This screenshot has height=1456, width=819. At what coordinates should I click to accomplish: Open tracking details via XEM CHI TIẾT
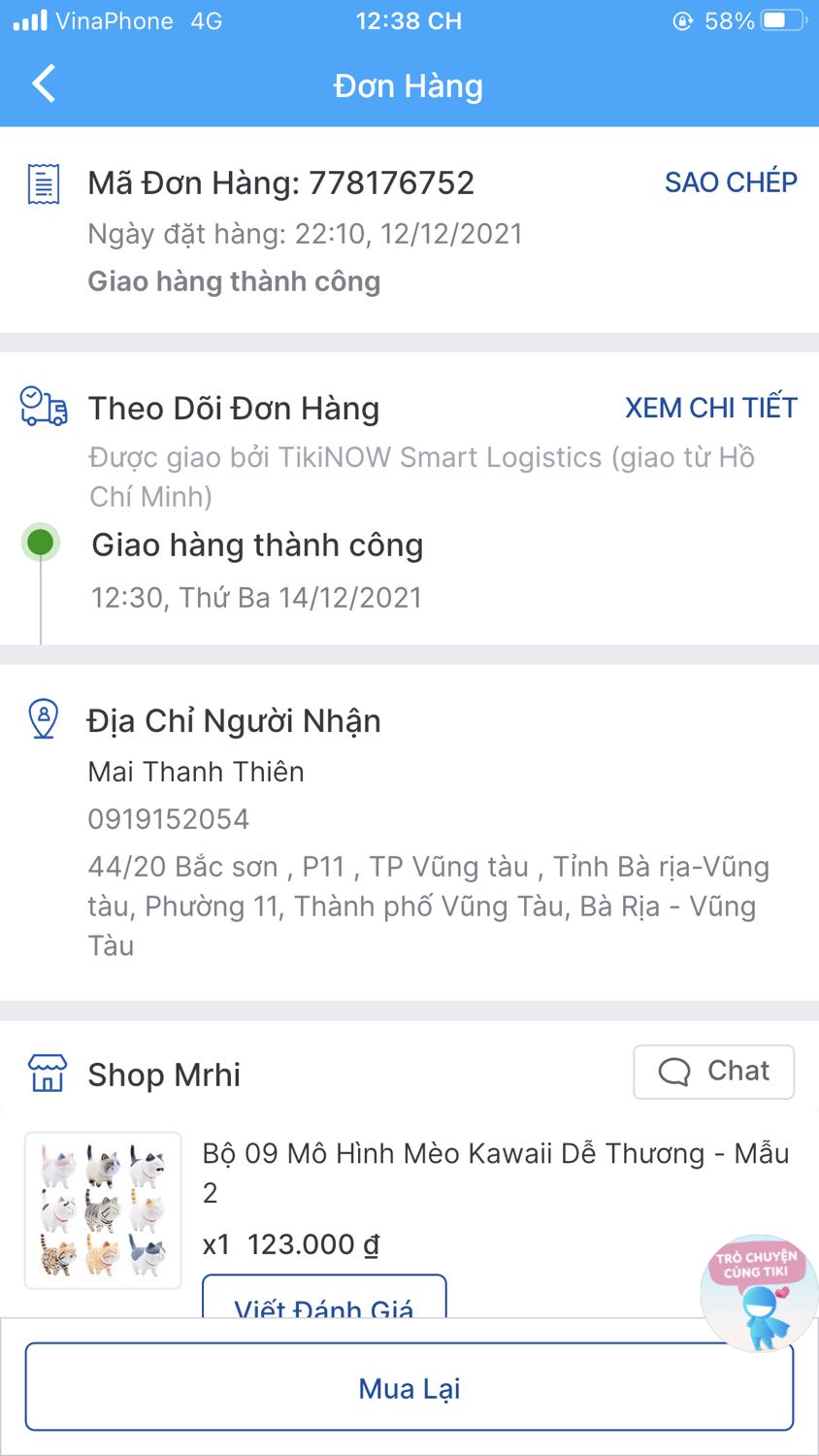(712, 408)
